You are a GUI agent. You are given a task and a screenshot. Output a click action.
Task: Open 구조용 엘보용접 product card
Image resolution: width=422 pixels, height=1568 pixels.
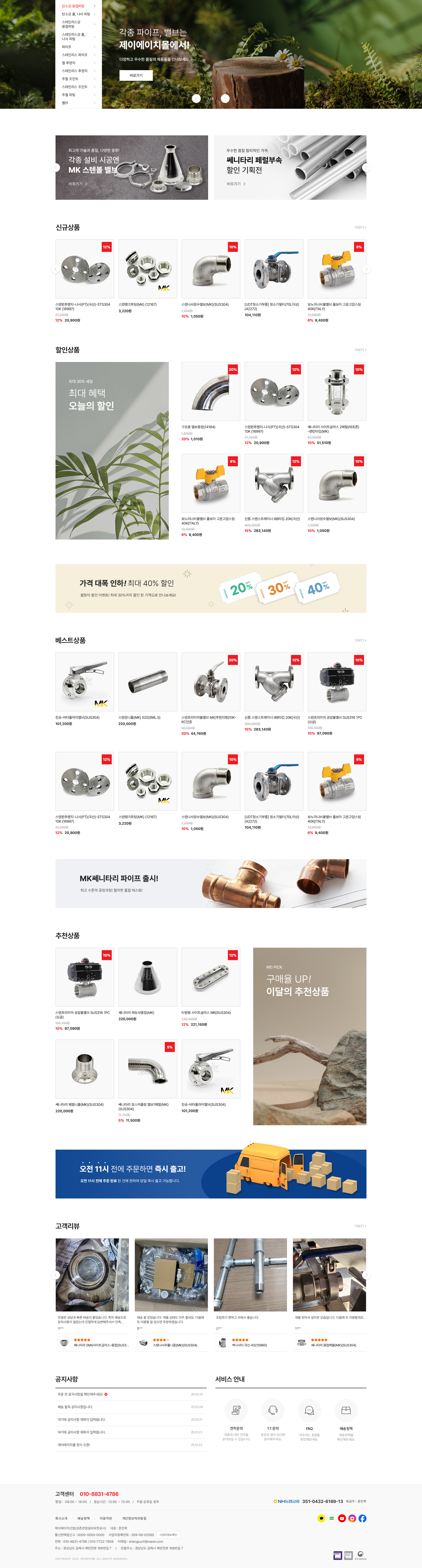[211, 392]
